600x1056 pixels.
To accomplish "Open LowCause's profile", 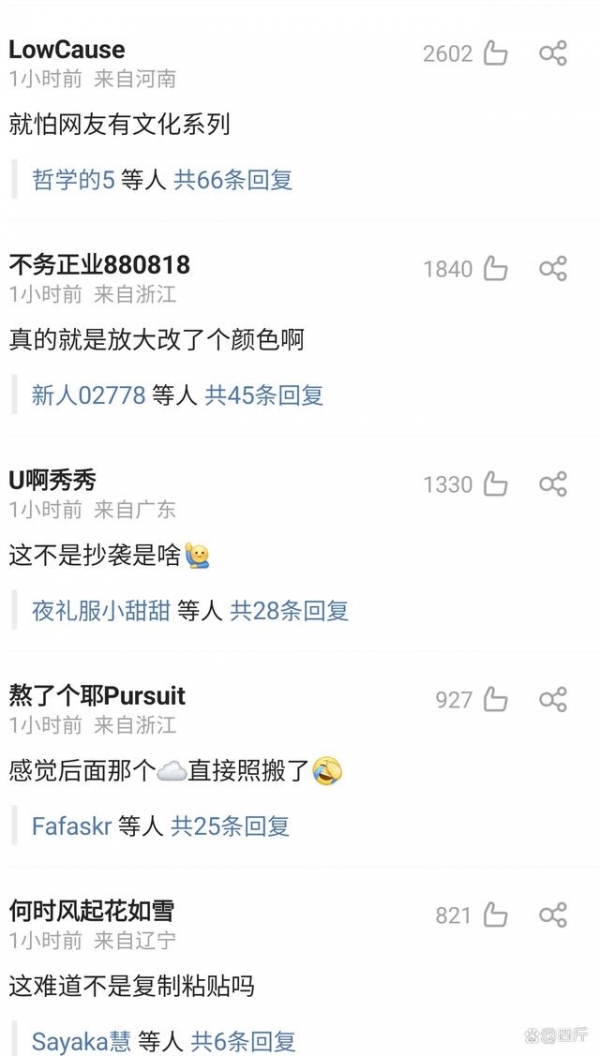I will point(67,49).
